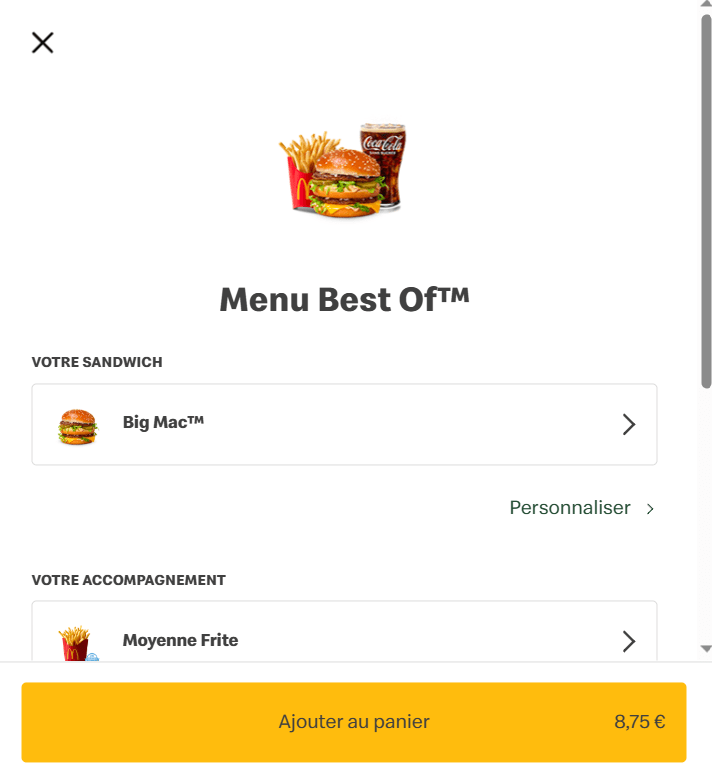Change the Moyenne Frite side choice
Screen dimensions: 712x772
(344, 640)
